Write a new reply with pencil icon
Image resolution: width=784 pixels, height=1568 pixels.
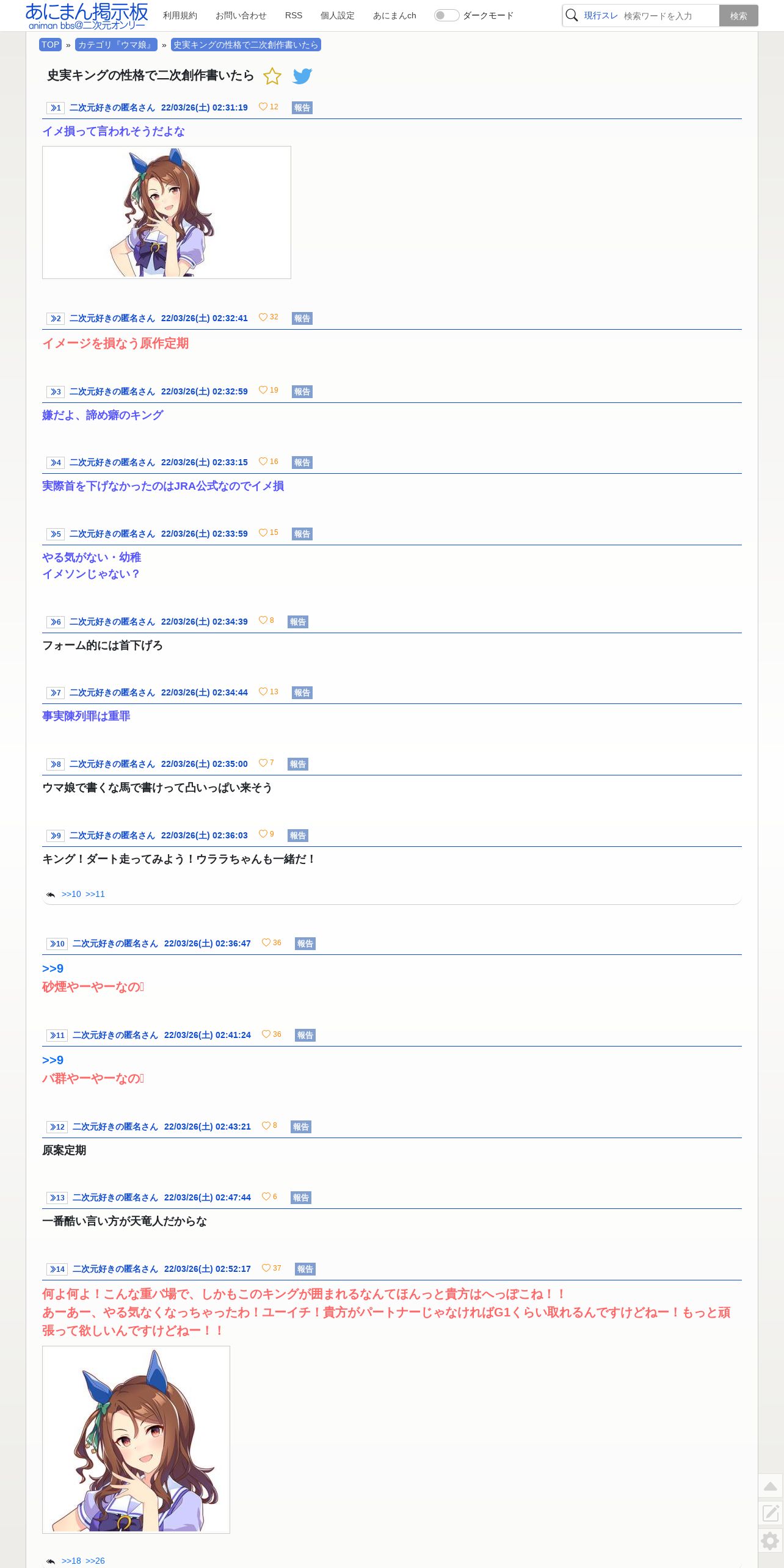(771, 1513)
